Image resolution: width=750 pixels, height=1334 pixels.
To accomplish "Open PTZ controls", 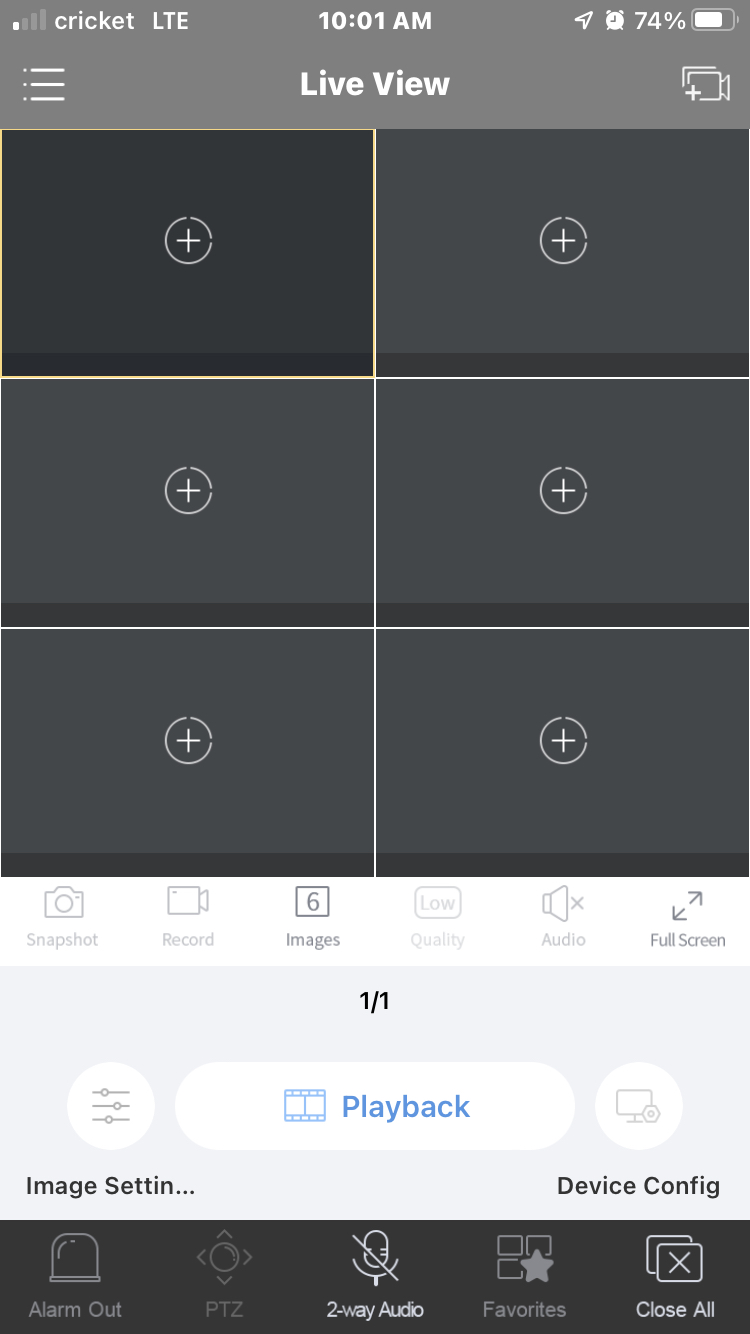I will point(224,1276).
